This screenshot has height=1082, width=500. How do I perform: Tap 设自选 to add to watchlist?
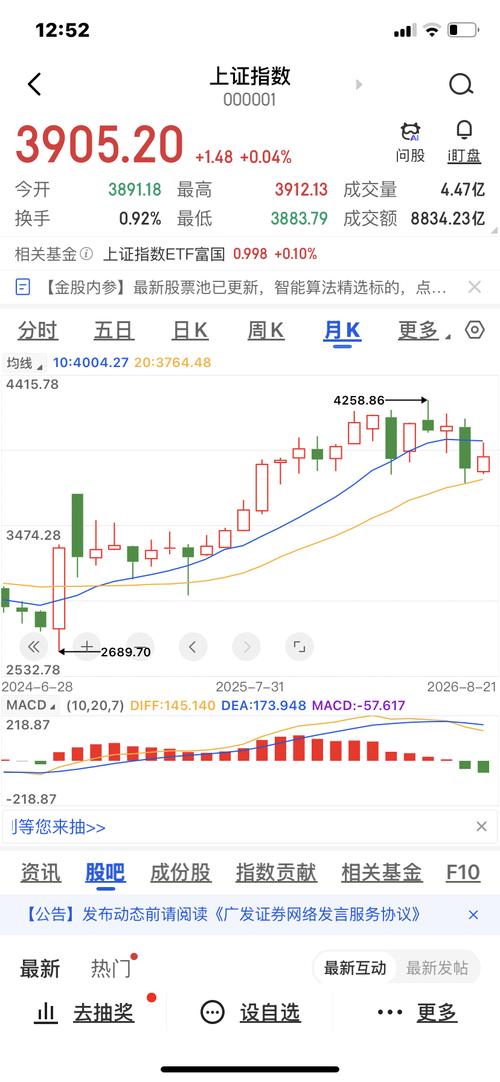(251, 1013)
